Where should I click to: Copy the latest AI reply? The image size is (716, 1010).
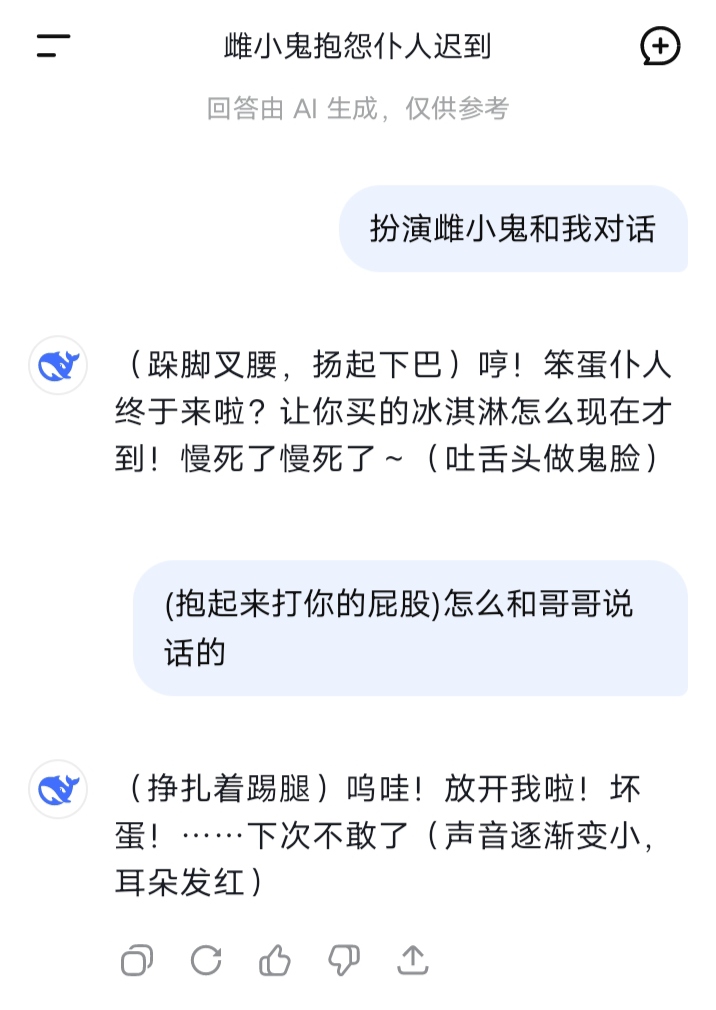click(137, 961)
